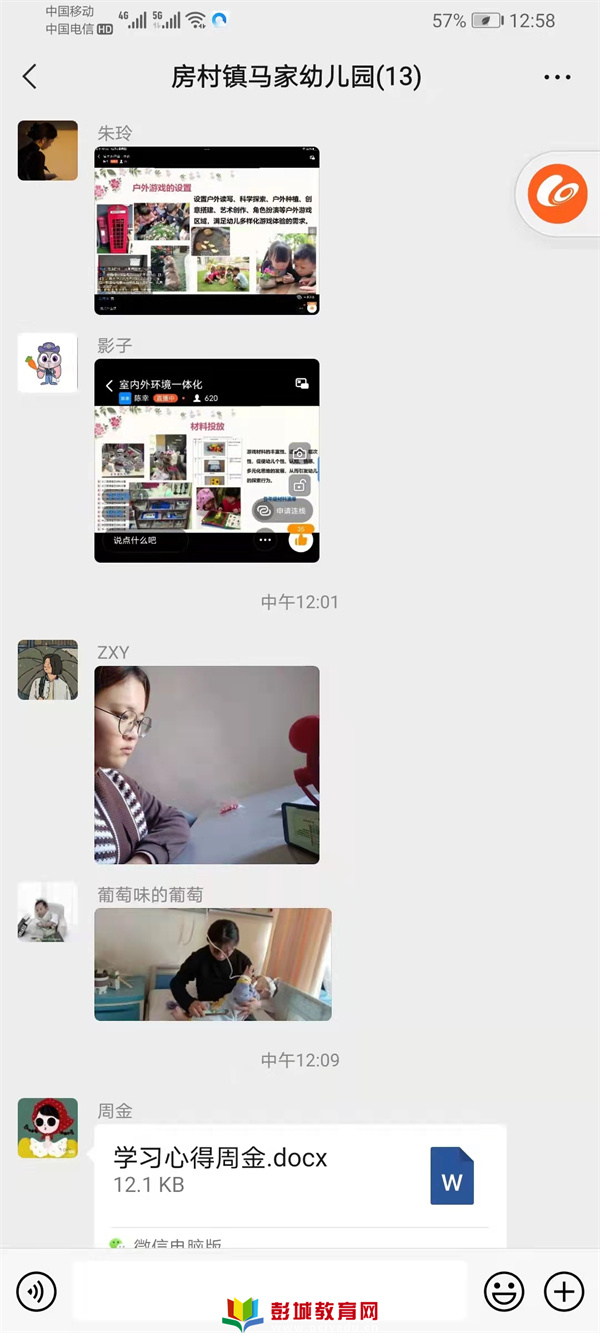600x1333 pixels.
Task: Go back from the group chat
Action: [30, 76]
